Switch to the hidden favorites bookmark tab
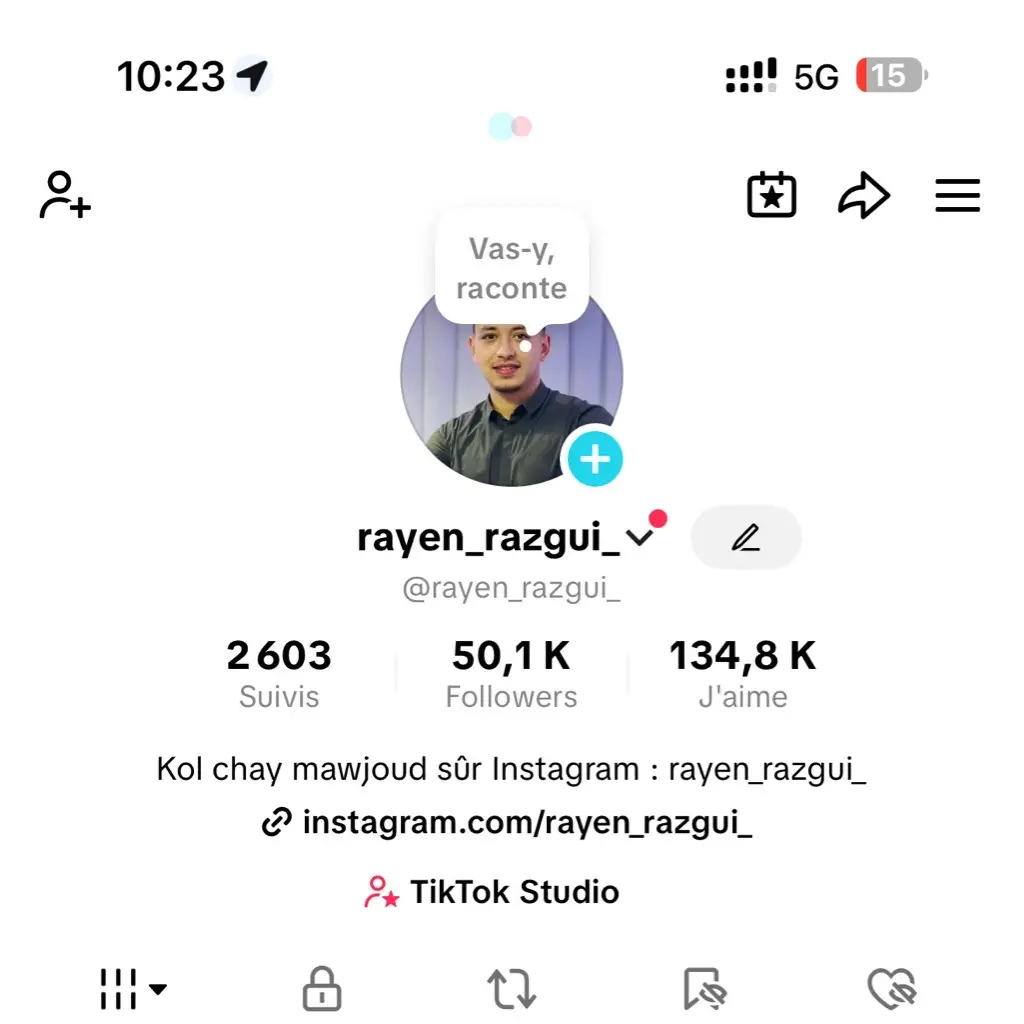The height and width of the screenshot is (1024, 1024). [705, 989]
